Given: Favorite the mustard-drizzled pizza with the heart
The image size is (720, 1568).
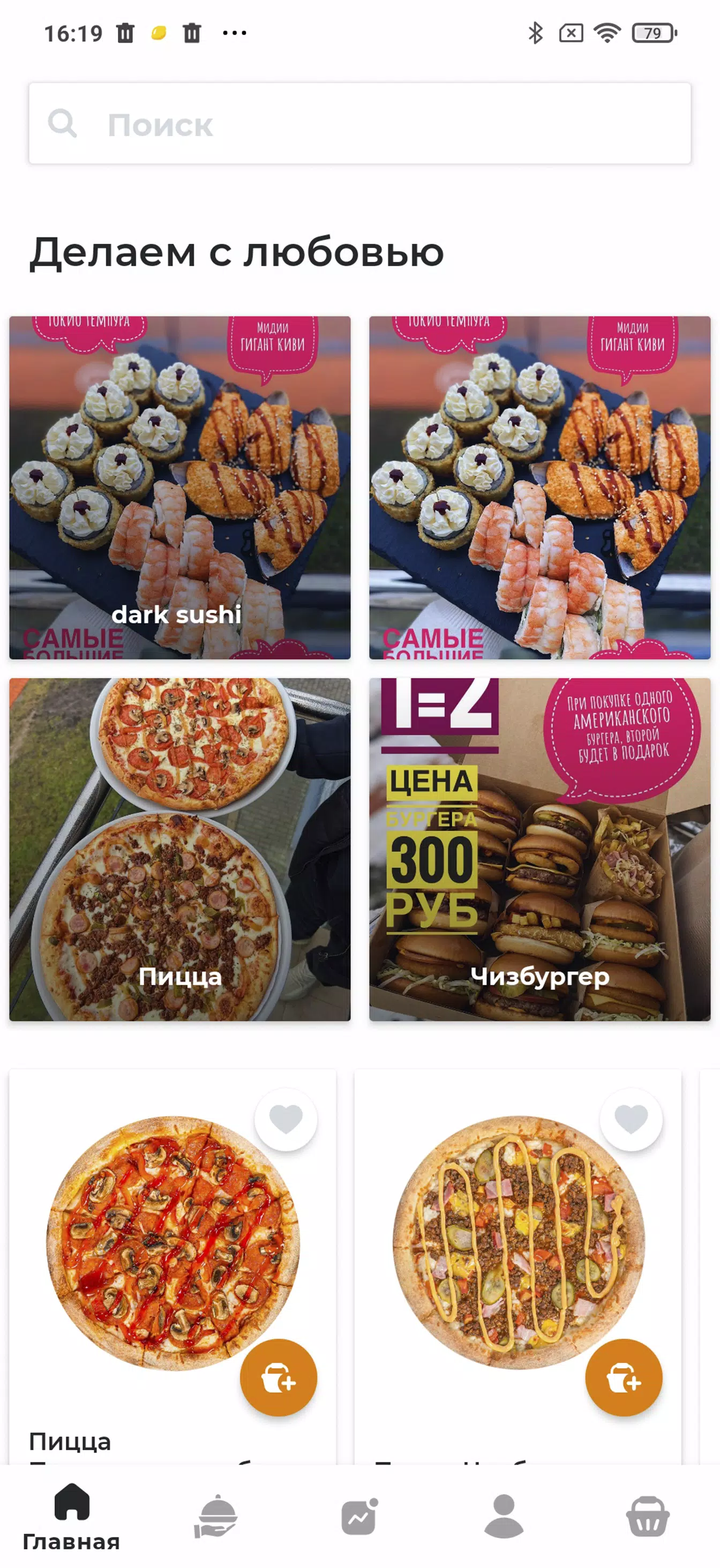Looking at the screenshot, I should [631, 1119].
